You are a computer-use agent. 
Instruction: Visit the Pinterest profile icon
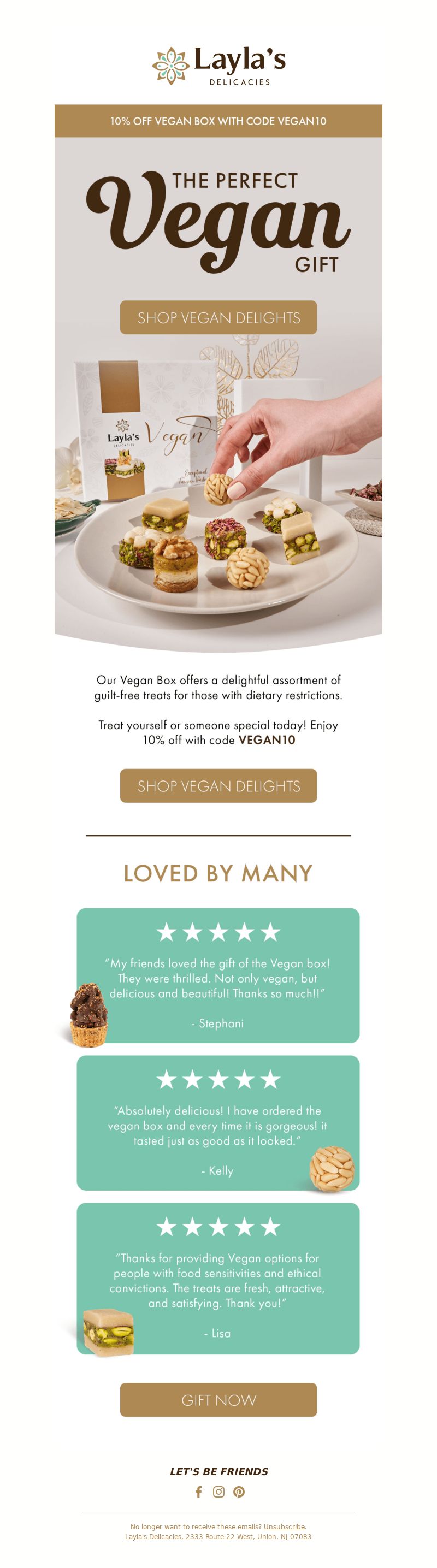239,1492
